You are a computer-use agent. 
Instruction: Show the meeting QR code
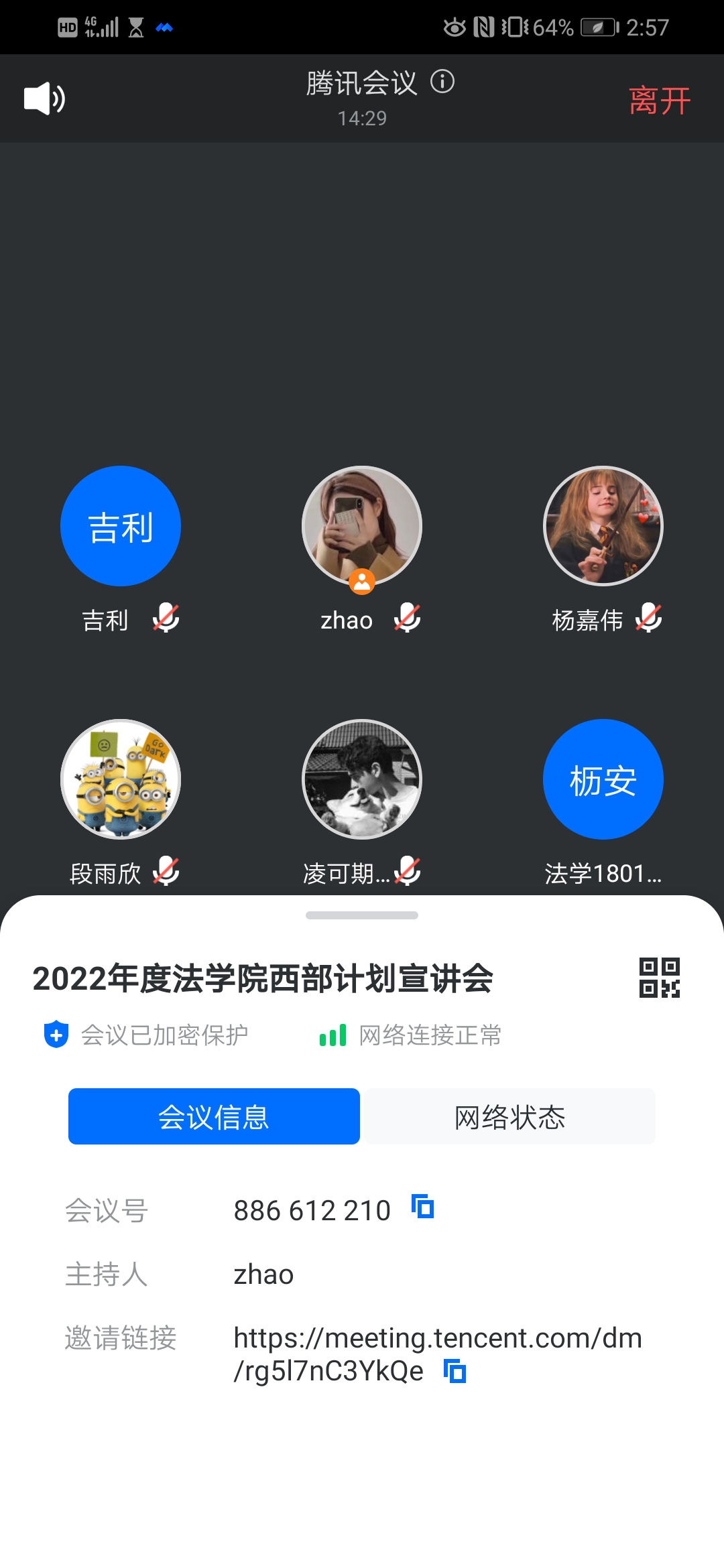tap(659, 978)
